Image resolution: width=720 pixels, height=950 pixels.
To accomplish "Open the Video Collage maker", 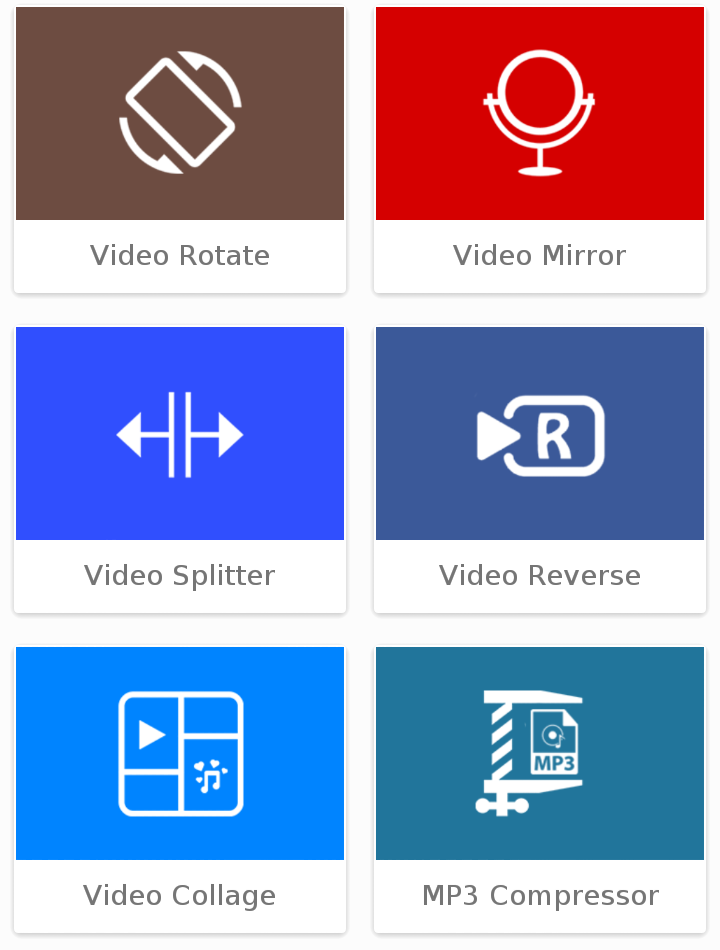I will (180, 790).
